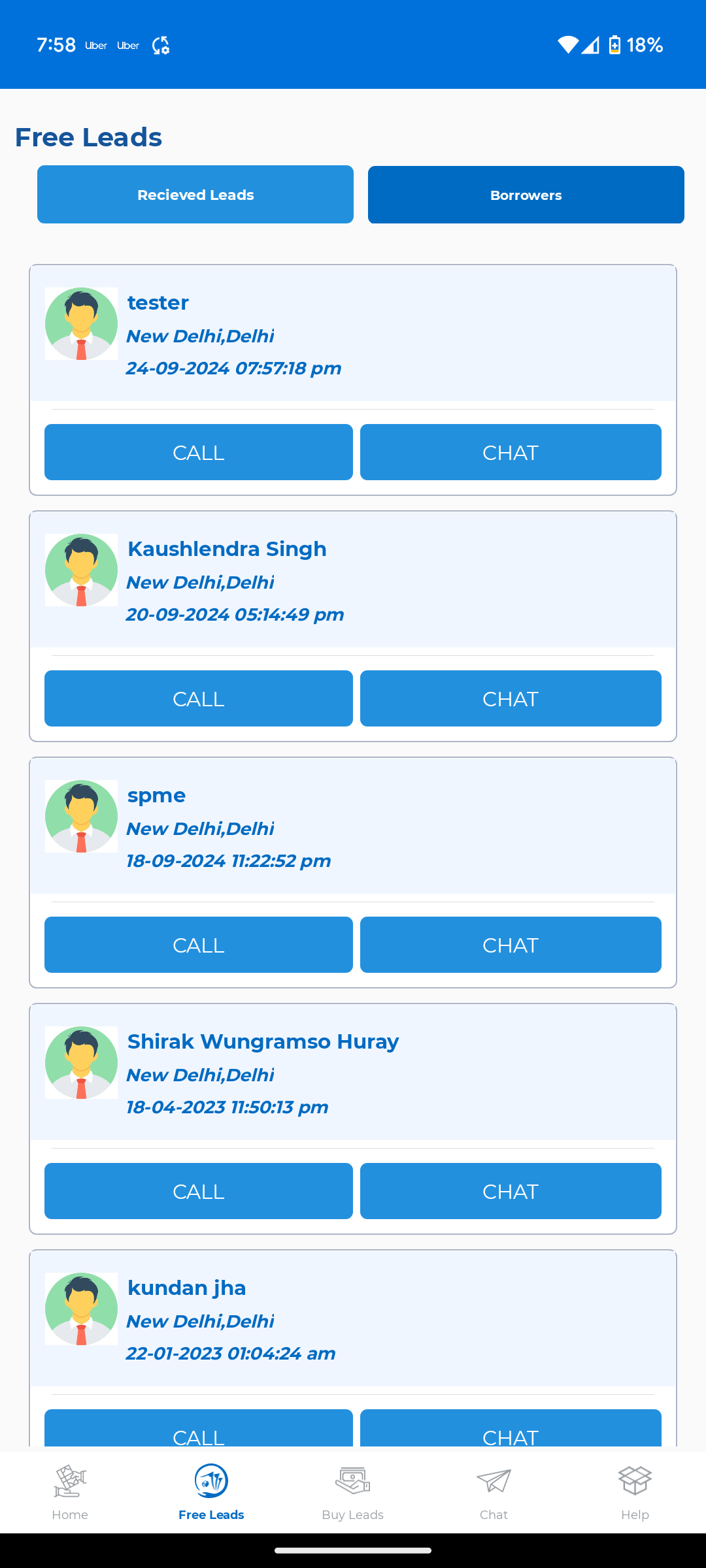Call Shirak Wungramso Huray
The height and width of the screenshot is (1568, 706).
click(199, 1191)
